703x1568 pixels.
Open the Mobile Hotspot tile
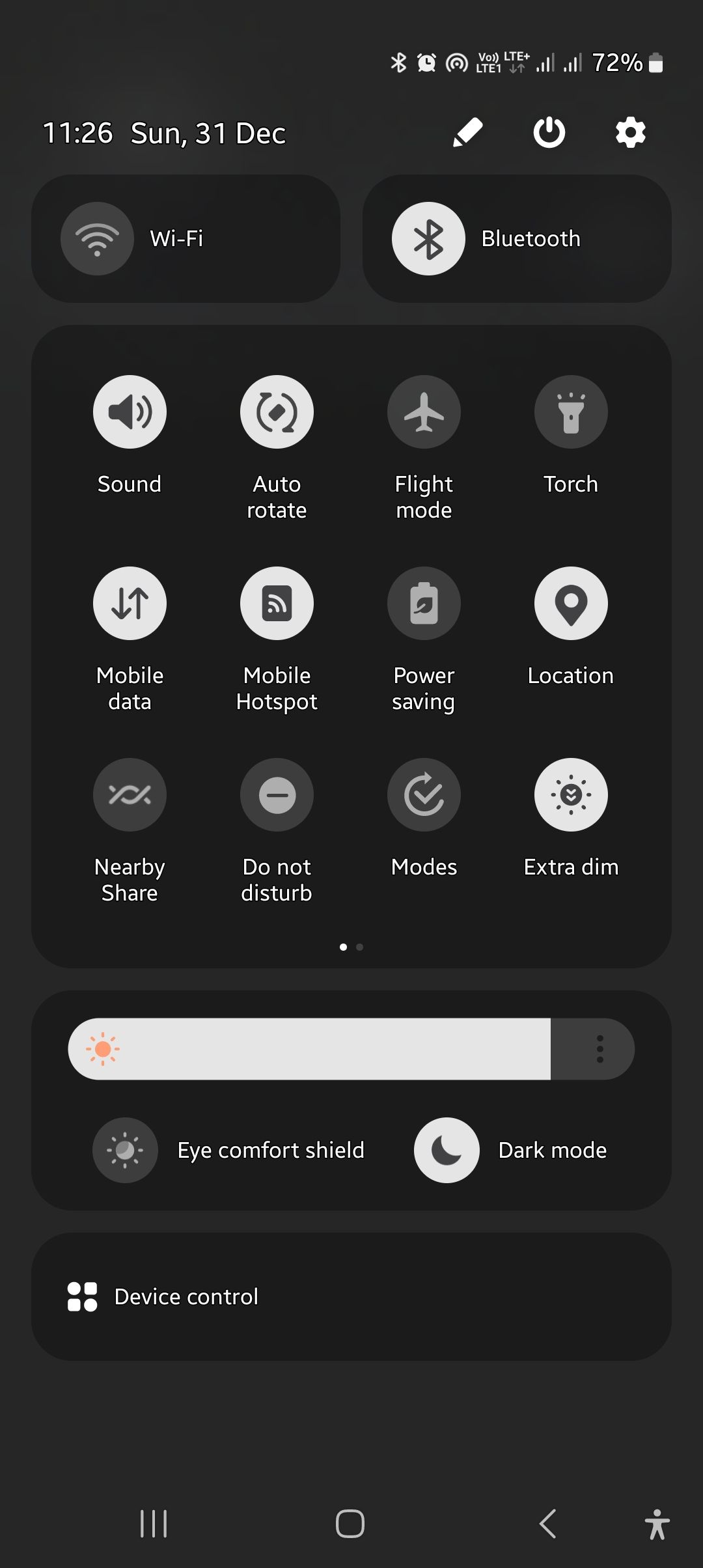(x=277, y=603)
